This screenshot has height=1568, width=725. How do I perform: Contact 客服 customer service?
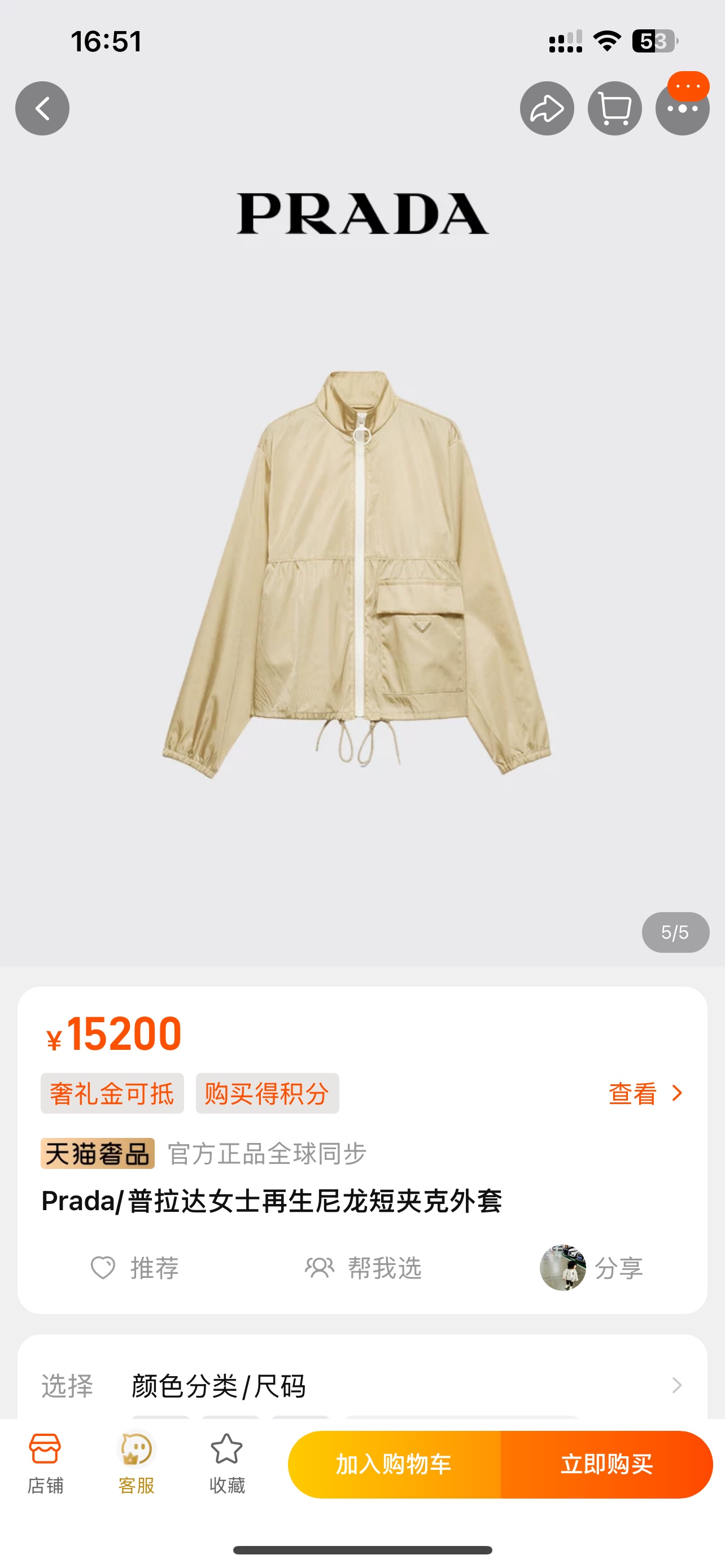[x=136, y=1464]
